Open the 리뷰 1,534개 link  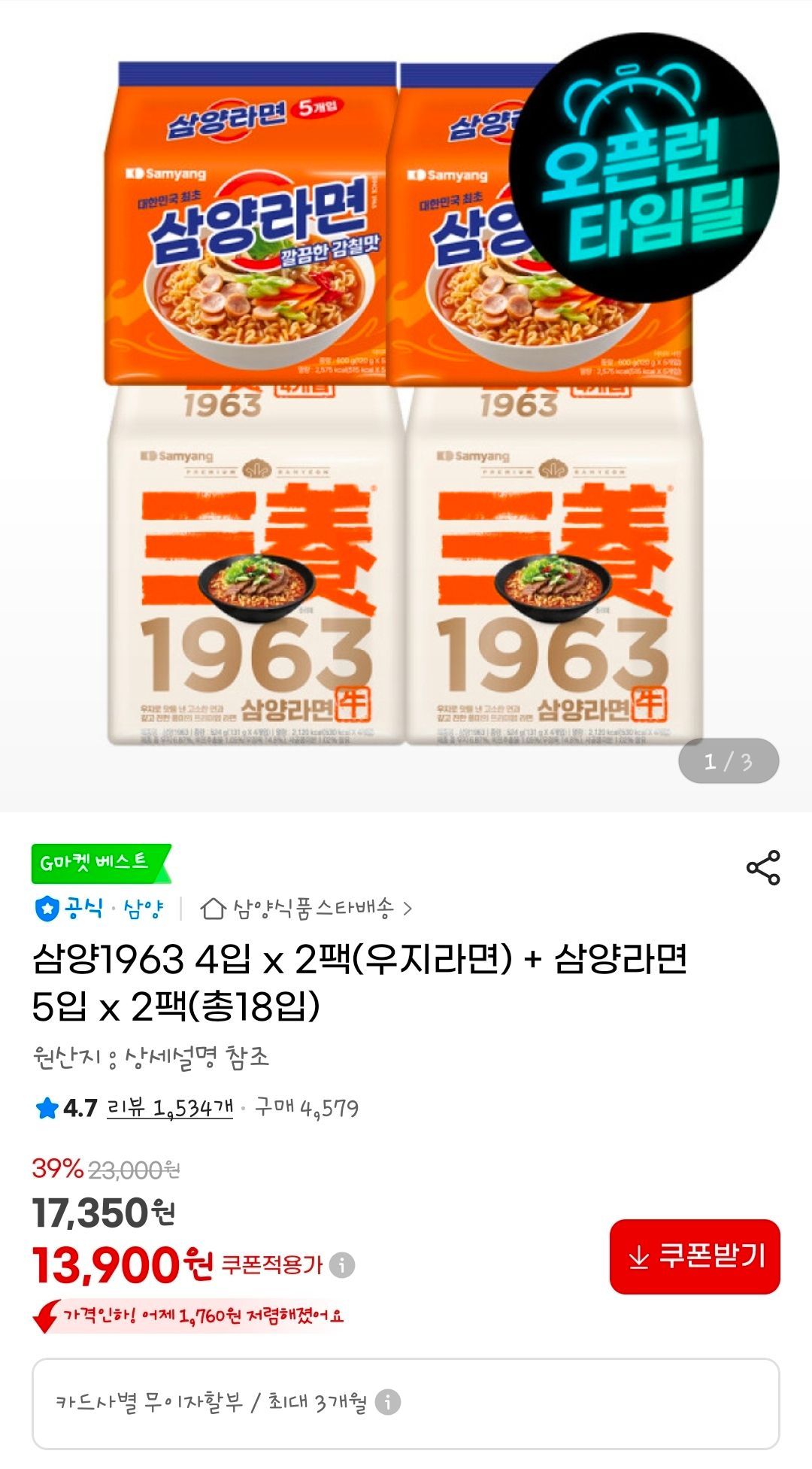click(170, 1108)
